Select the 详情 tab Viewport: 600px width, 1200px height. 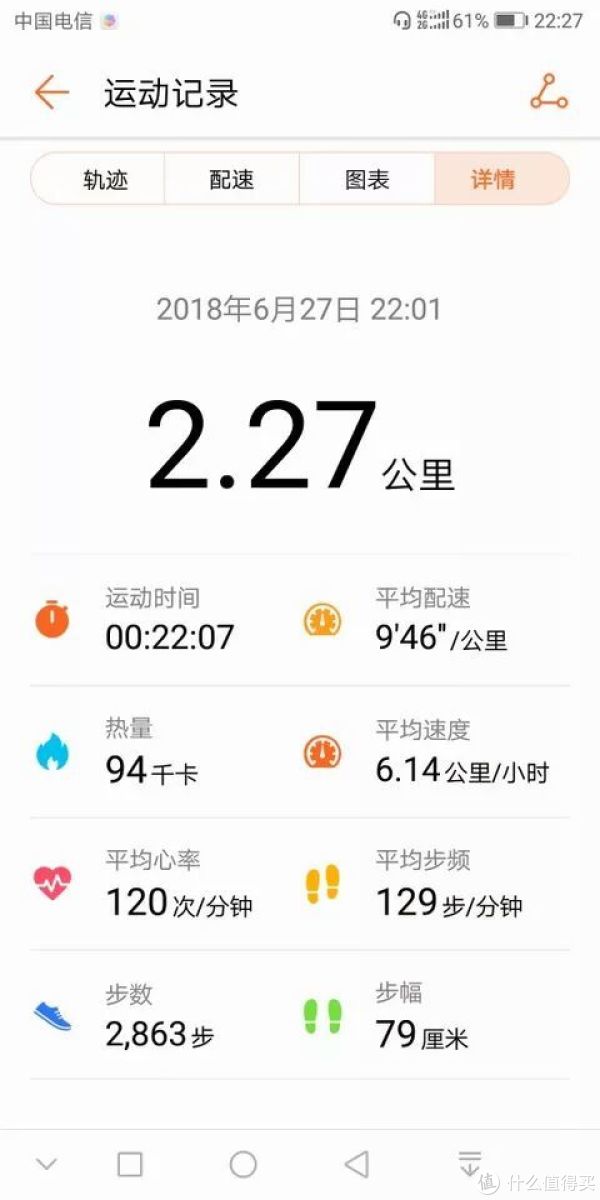tap(502, 180)
